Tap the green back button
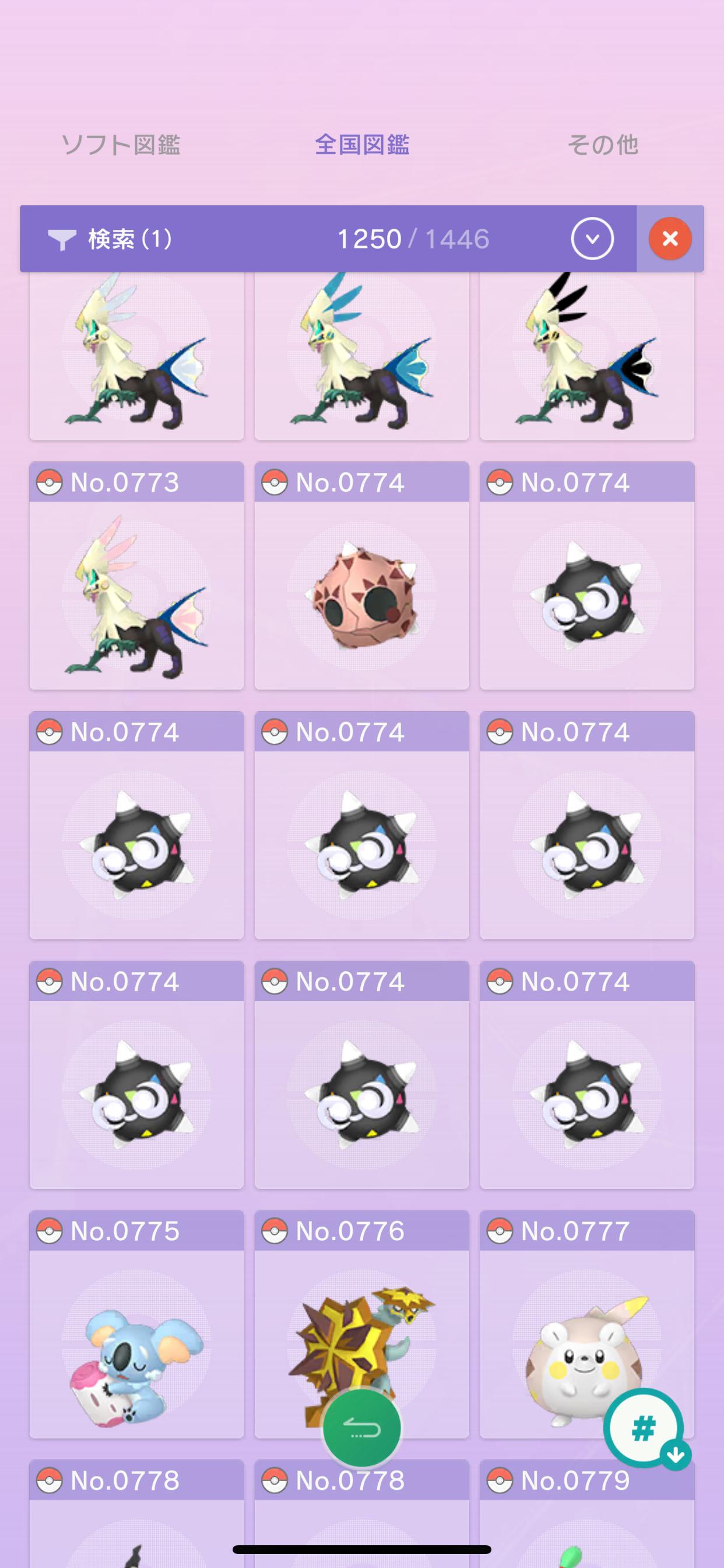This screenshot has height=1568, width=724. click(361, 1428)
